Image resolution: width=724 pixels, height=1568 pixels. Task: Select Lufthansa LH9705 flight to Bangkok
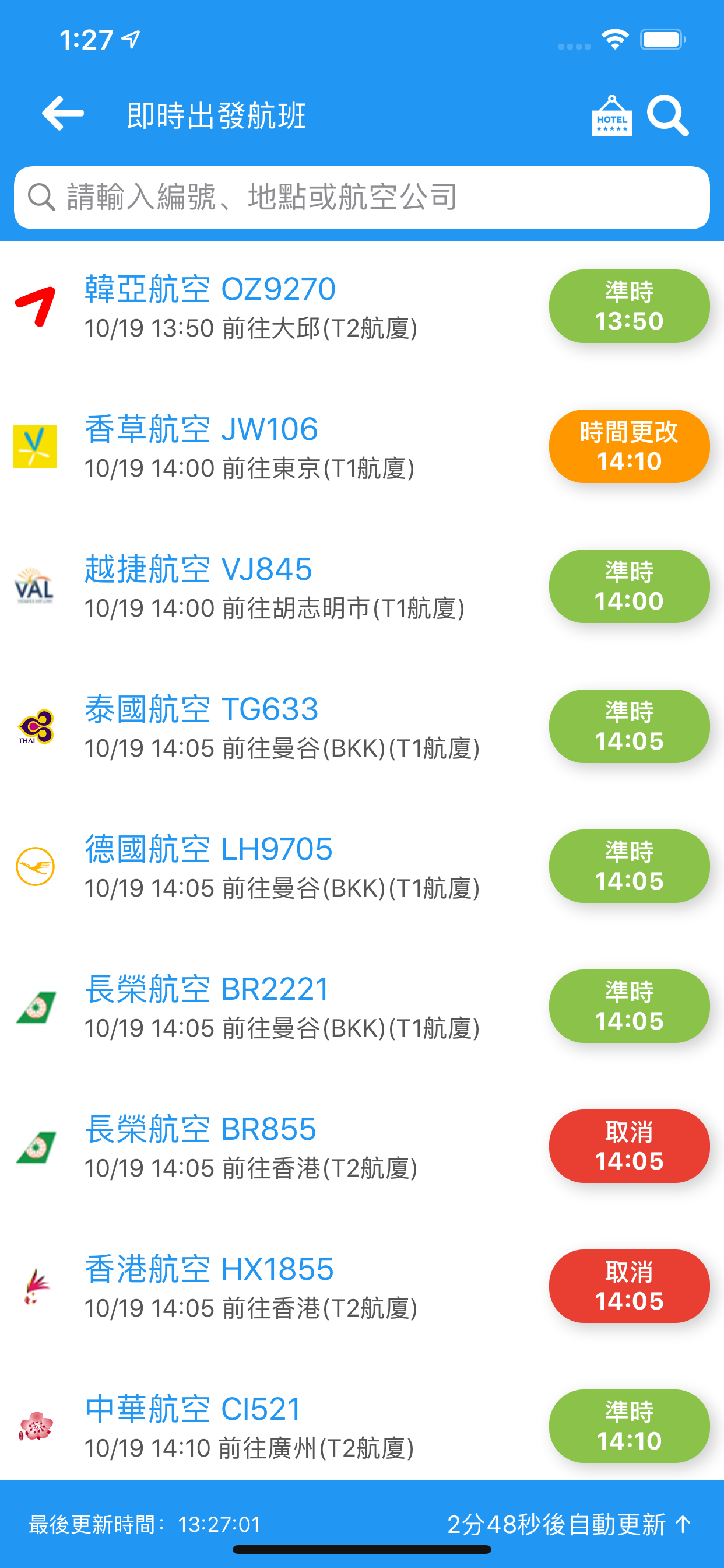[x=362, y=867]
